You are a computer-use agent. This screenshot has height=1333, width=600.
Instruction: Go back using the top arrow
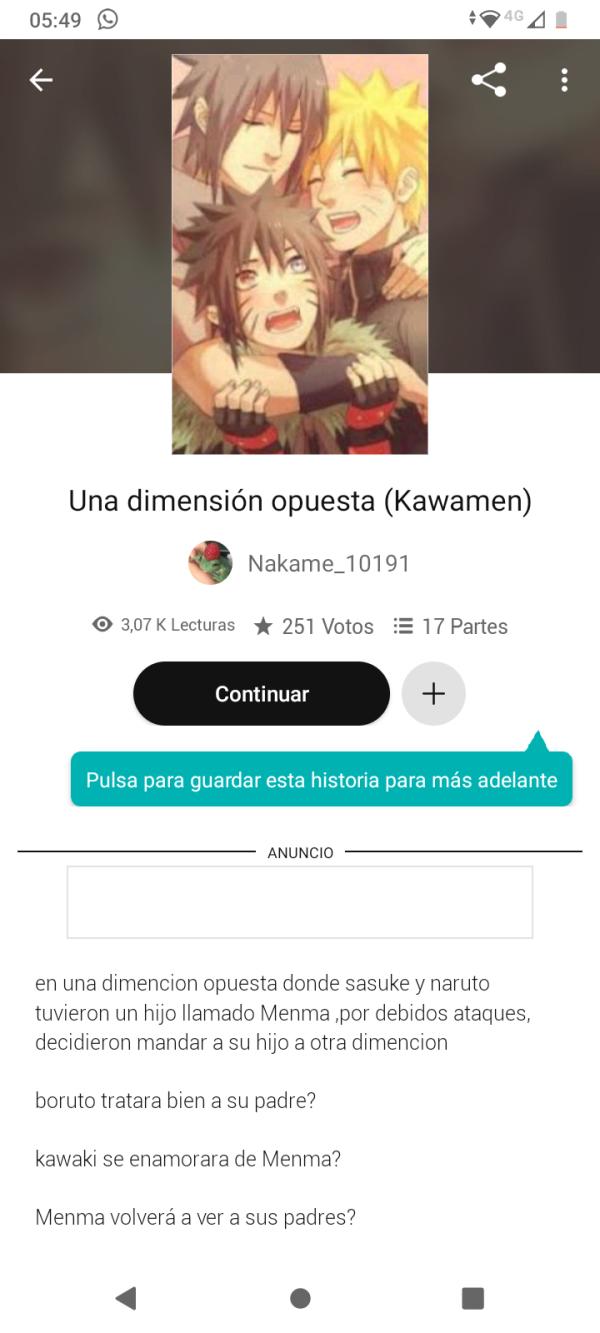41,81
